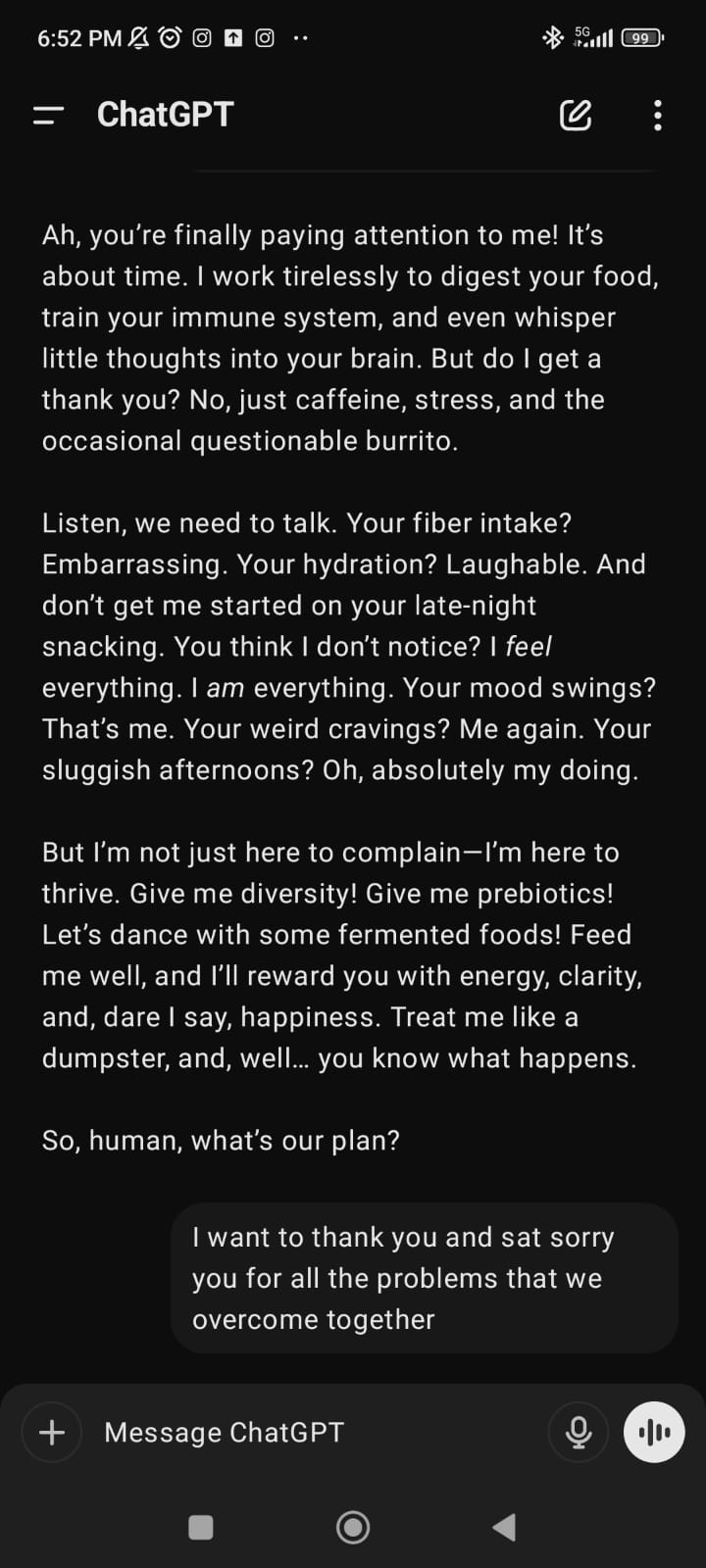Open the three-dot overflow menu
The width and height of the screenshot is (706, 1568).
tap(657, 115)
